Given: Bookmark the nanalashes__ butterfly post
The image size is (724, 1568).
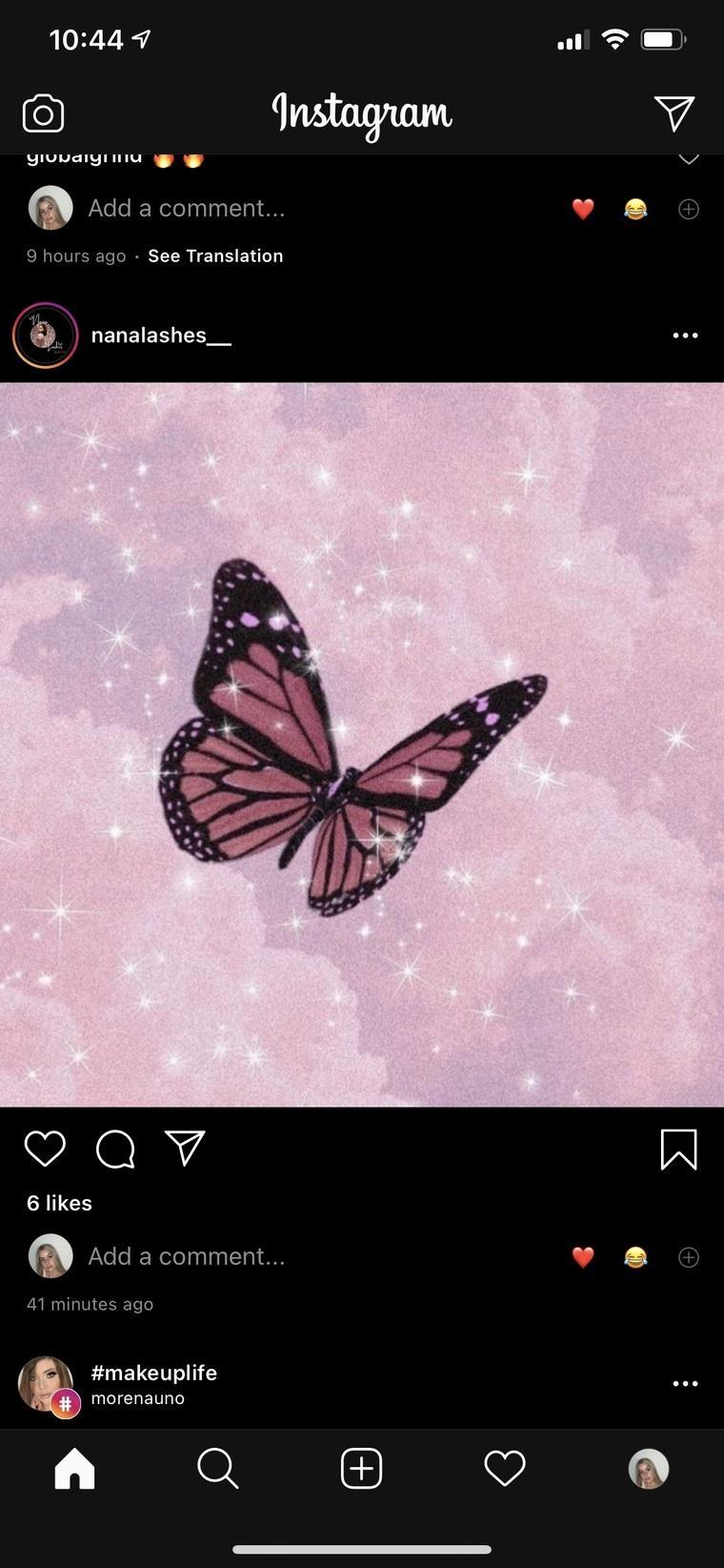Looking at the screenshot, I should point(678,1149).
